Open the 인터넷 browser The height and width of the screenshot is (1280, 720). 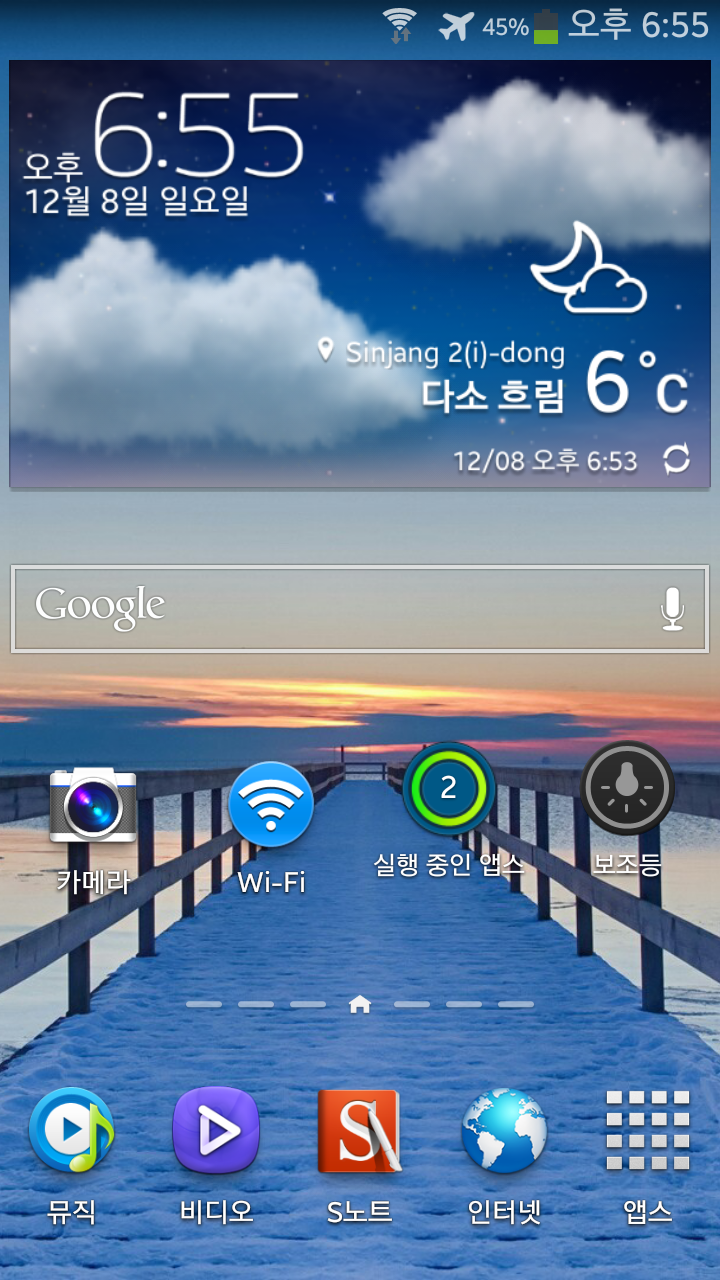click(x=504, y=1132)
